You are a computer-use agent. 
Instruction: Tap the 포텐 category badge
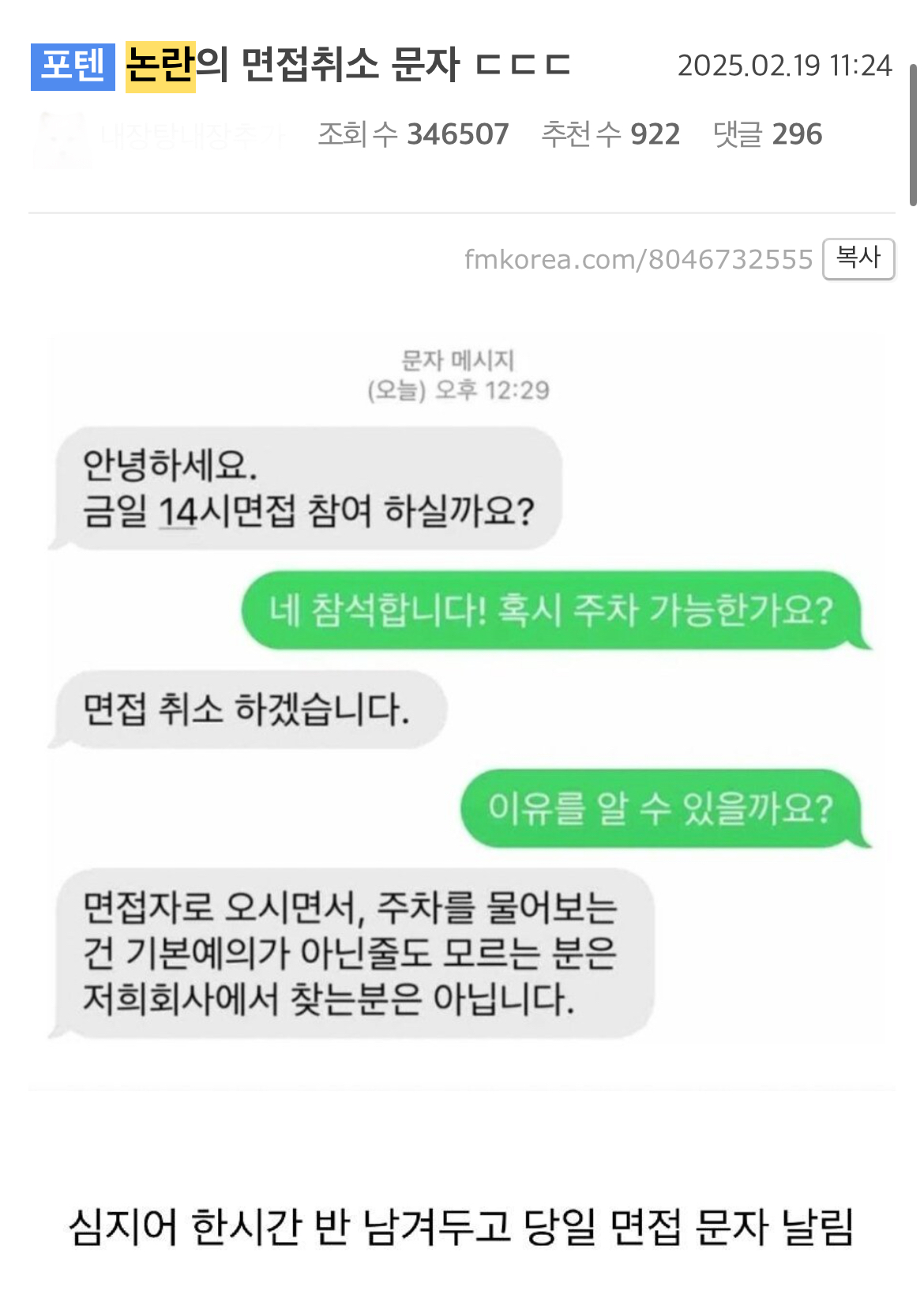(x=73, y=66)
